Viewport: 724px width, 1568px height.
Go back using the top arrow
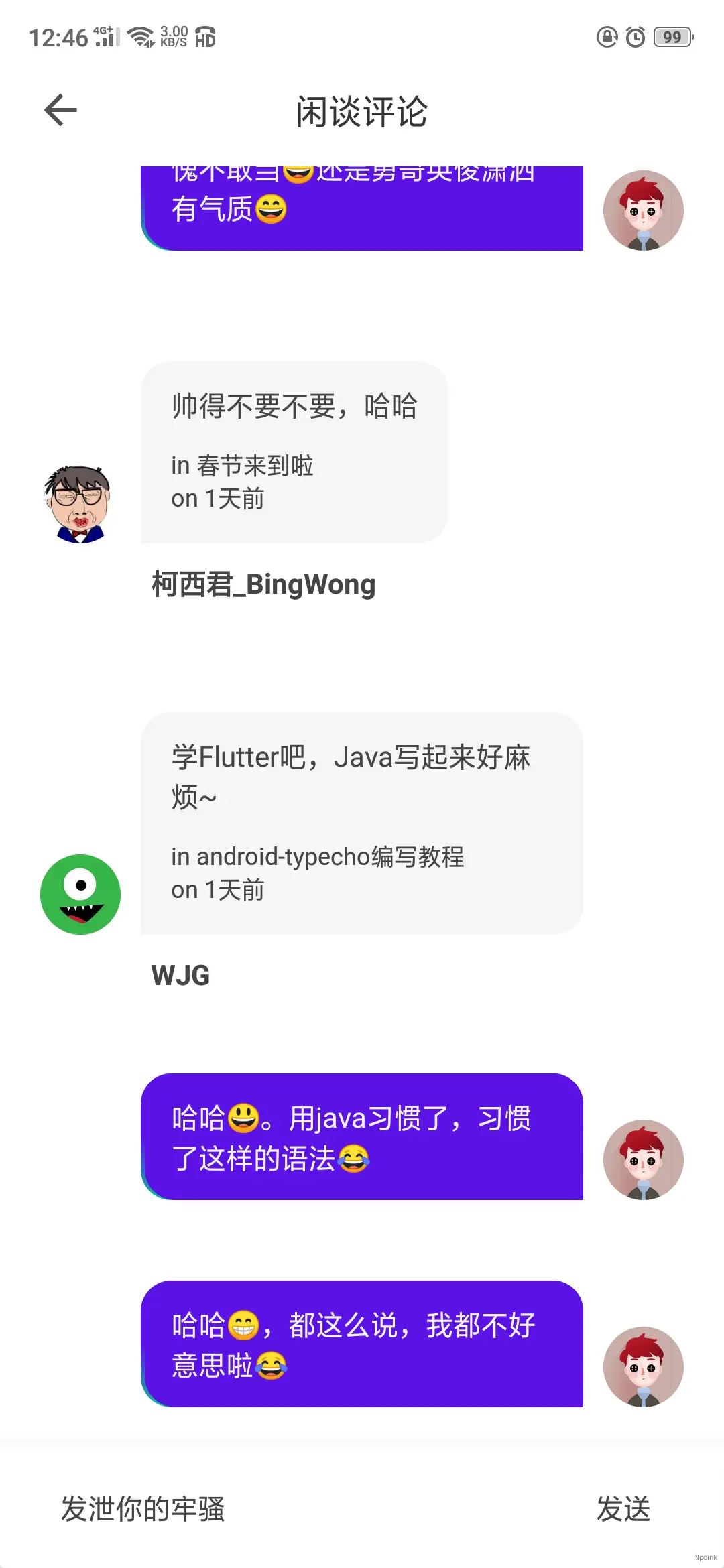[60, 111]
